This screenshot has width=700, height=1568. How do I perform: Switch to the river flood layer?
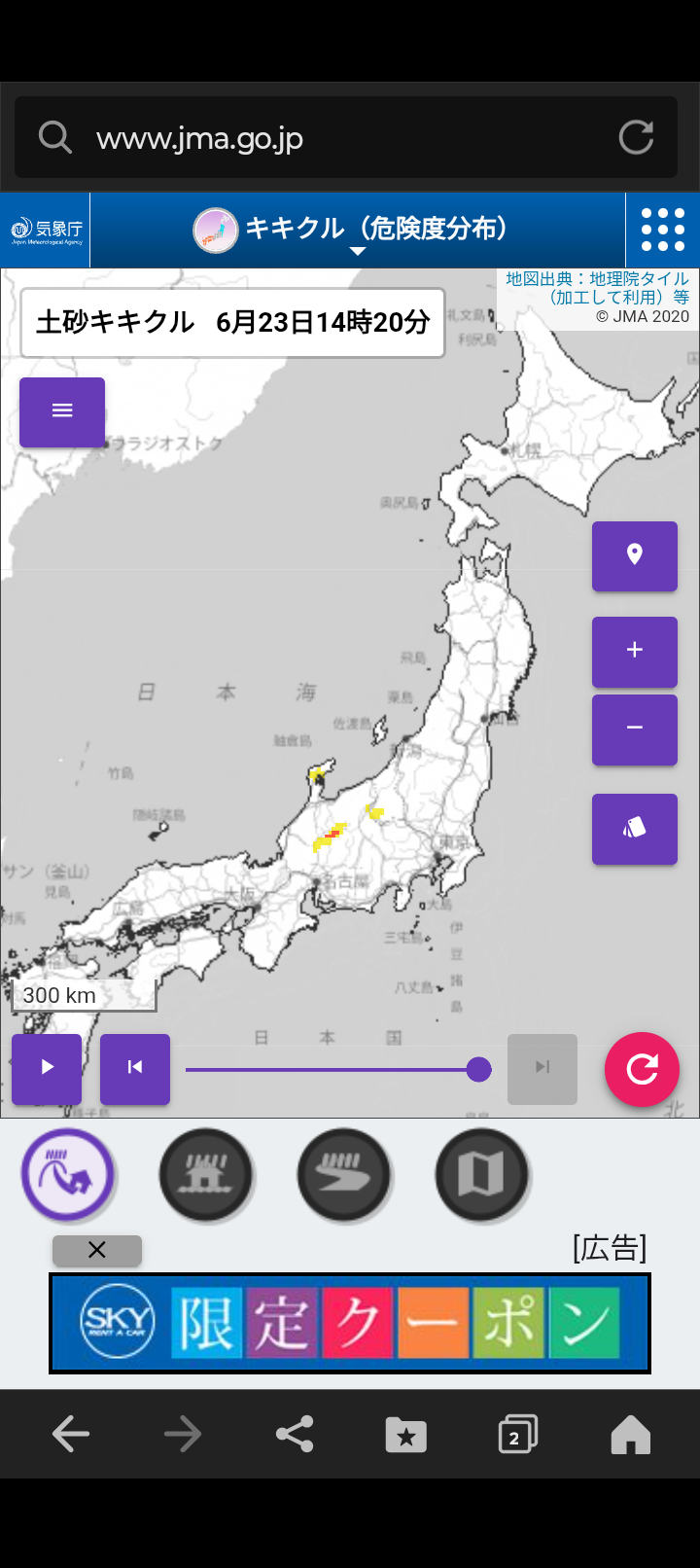(343, 1175)
